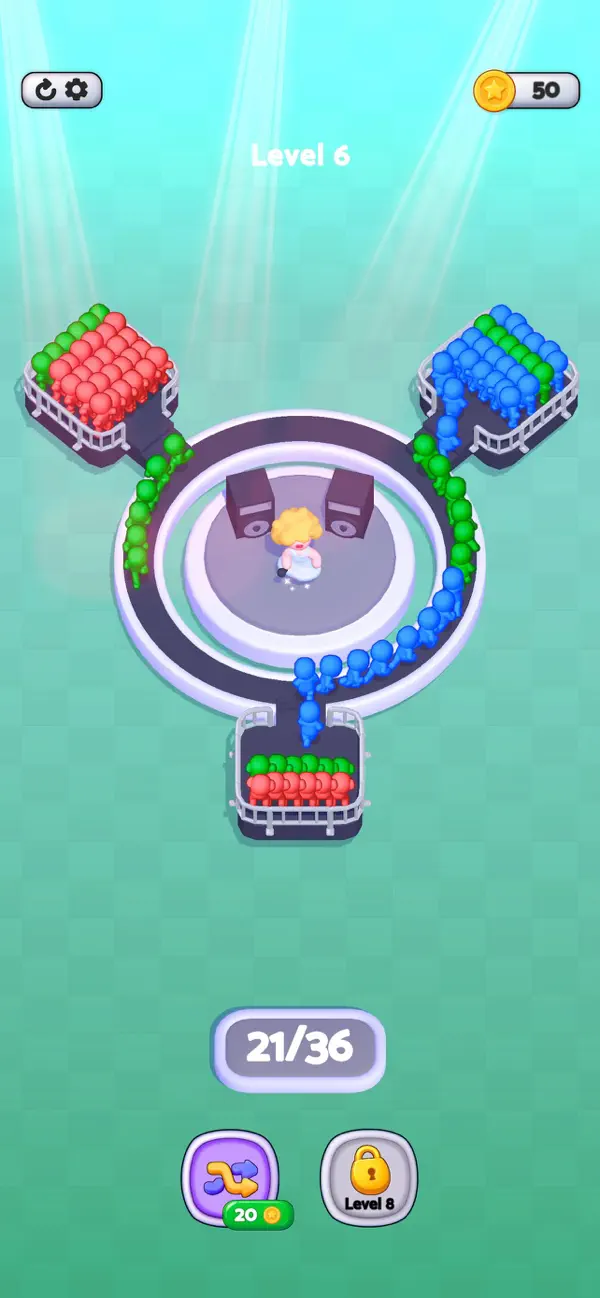Tap the restart arrow icon

(x=46, y=90)
